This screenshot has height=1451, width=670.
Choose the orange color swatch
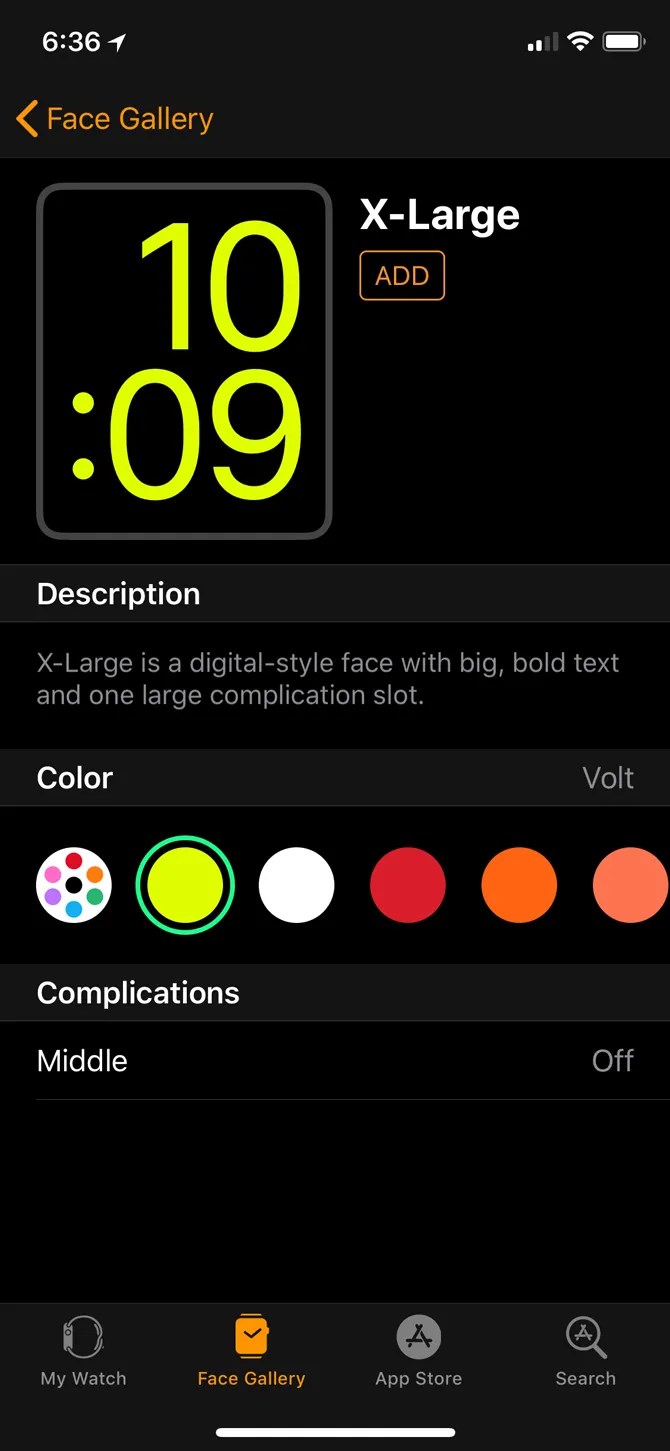pos(519,885)
